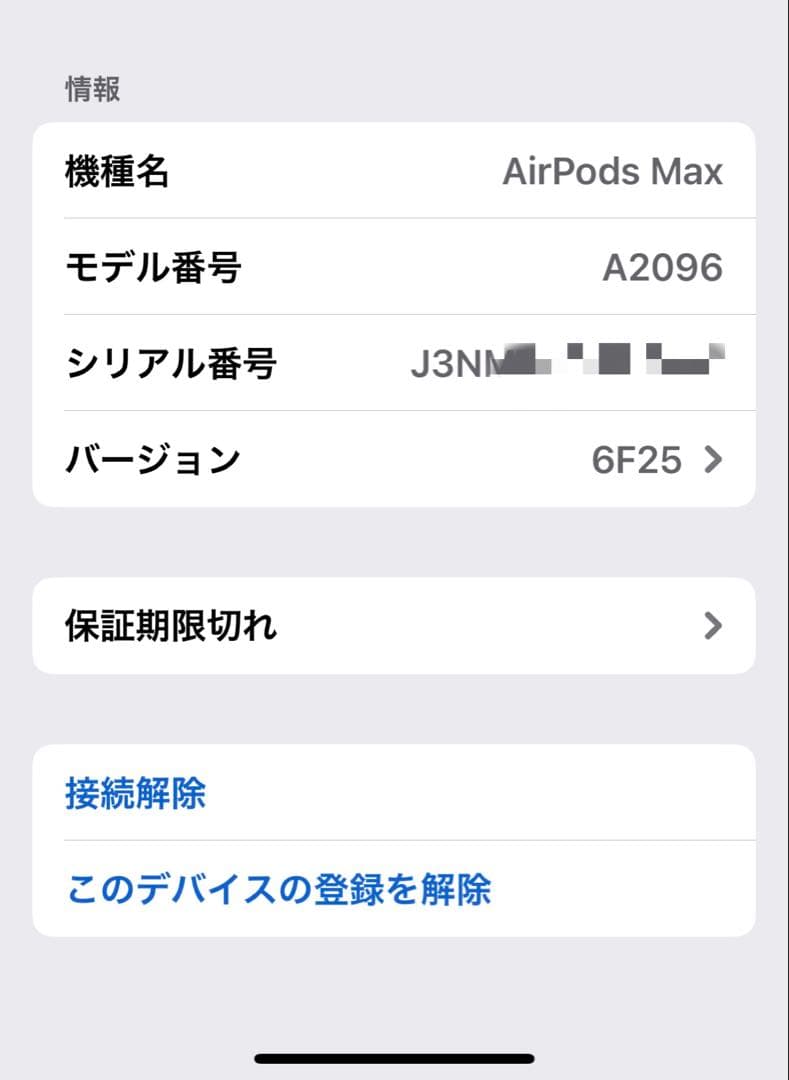
Task: Tap このデバイスの登録を解除 to unregister device
Action: point(281,888)
